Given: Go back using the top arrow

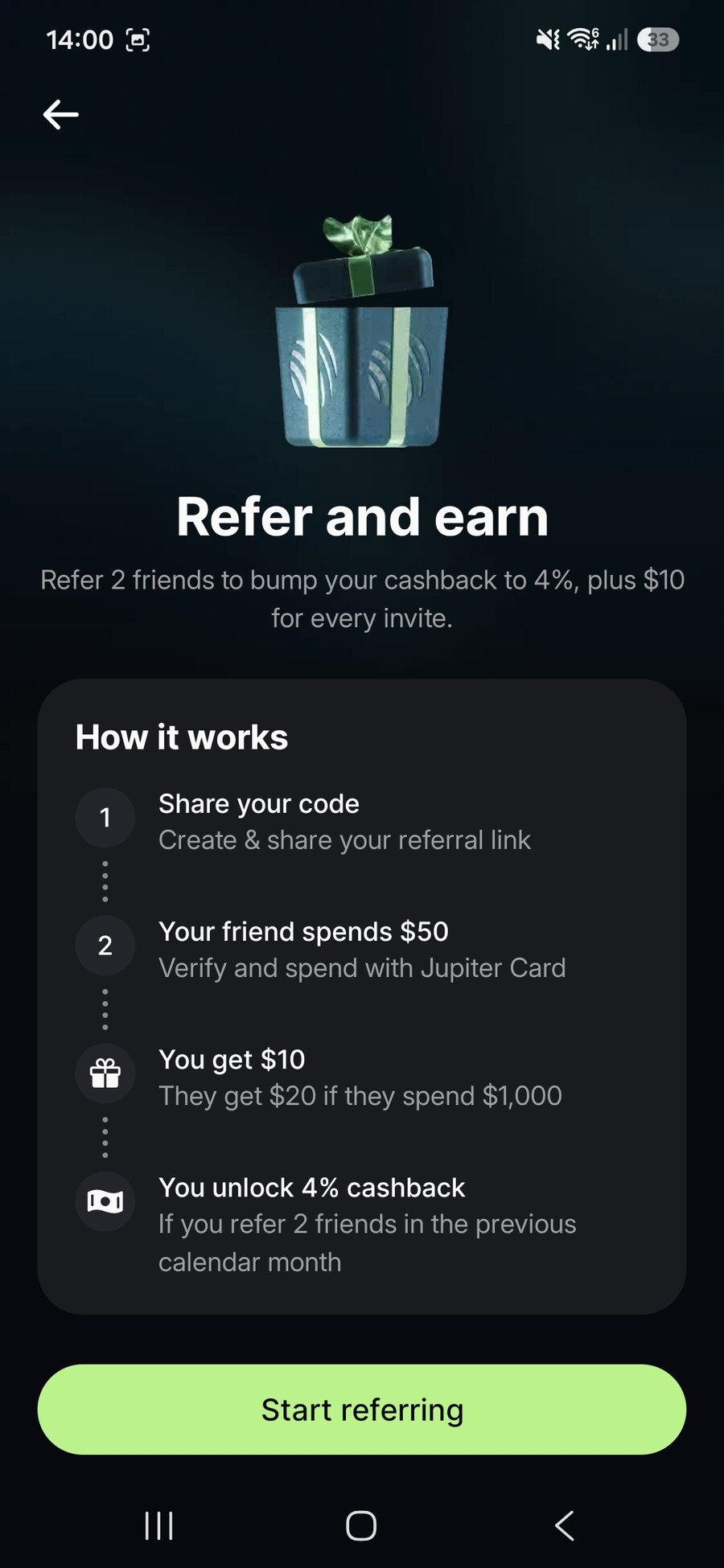Looking at the screenshot, I should [60, 115].
